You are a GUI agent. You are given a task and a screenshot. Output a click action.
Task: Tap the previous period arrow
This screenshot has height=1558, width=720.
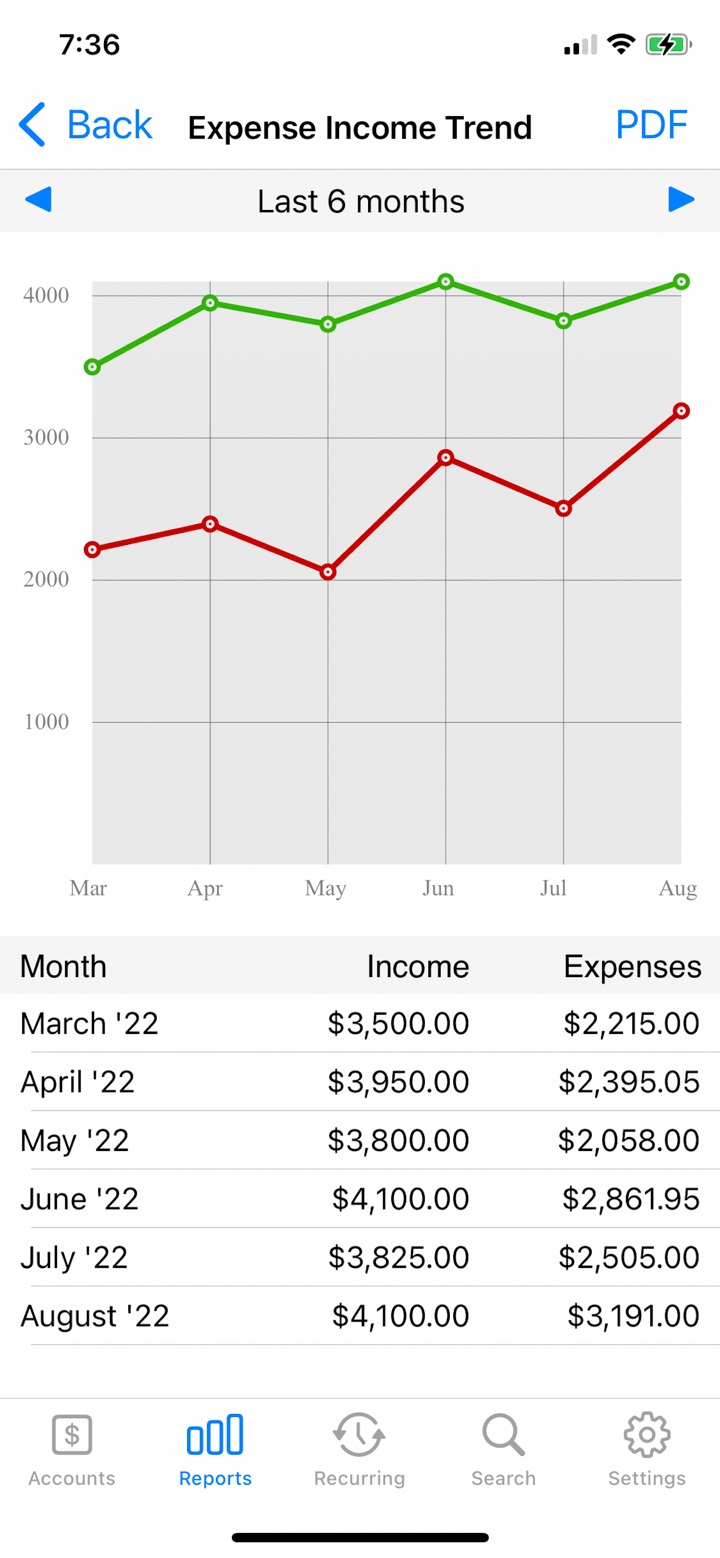pyautogui.click(x=38, y=199)
